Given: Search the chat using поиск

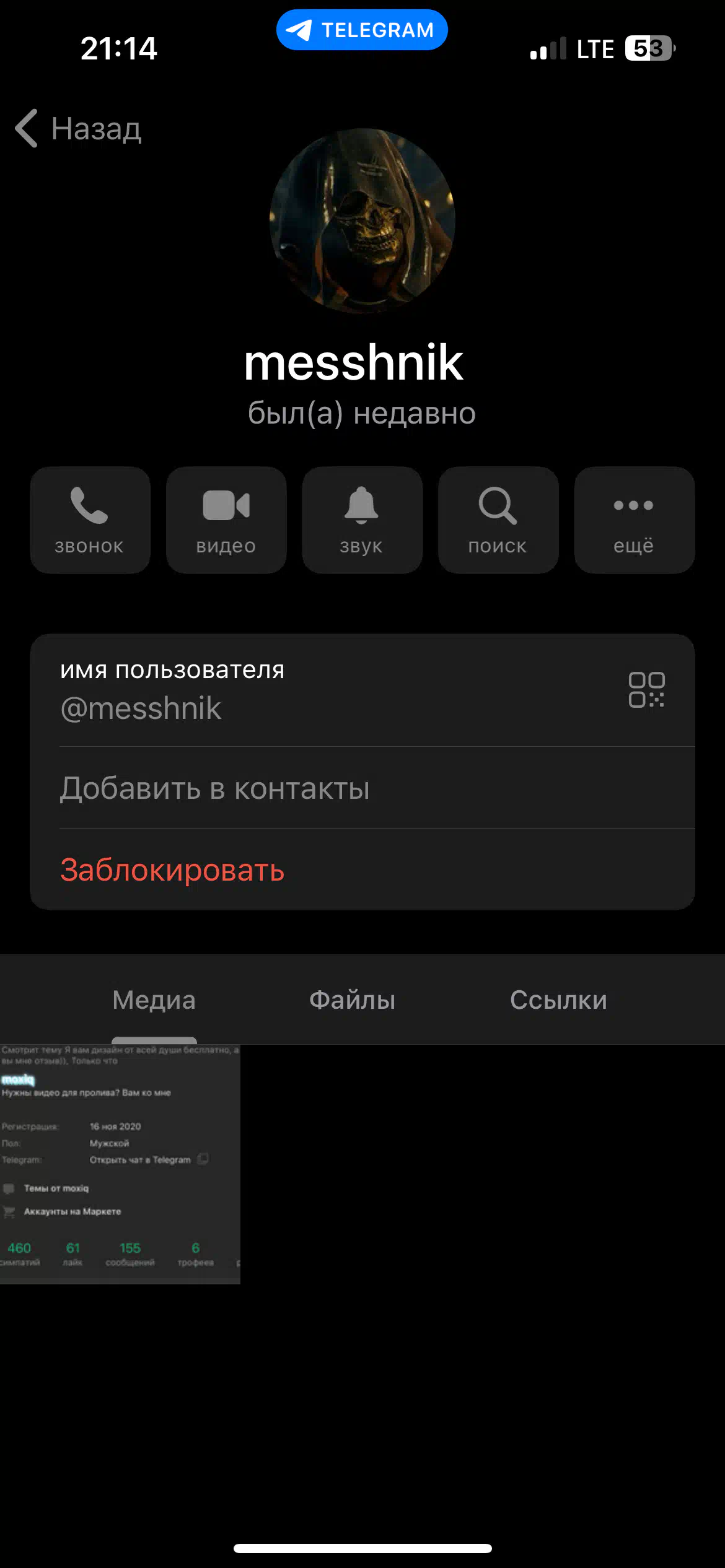Looking at the screenshot, I should (498, 520).
